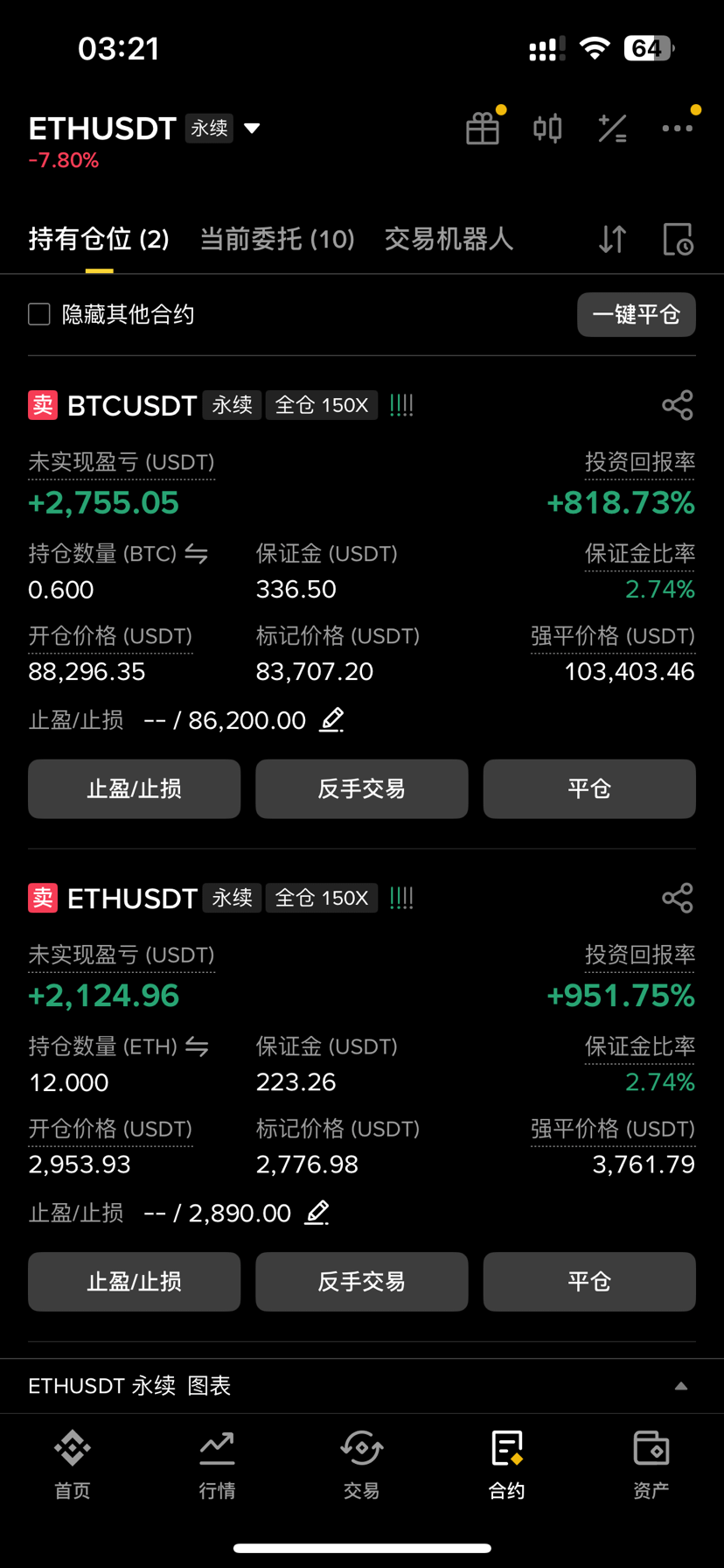
Task: Switch to the 当前委托 (10) tab
Action: [x=277, y=239]
